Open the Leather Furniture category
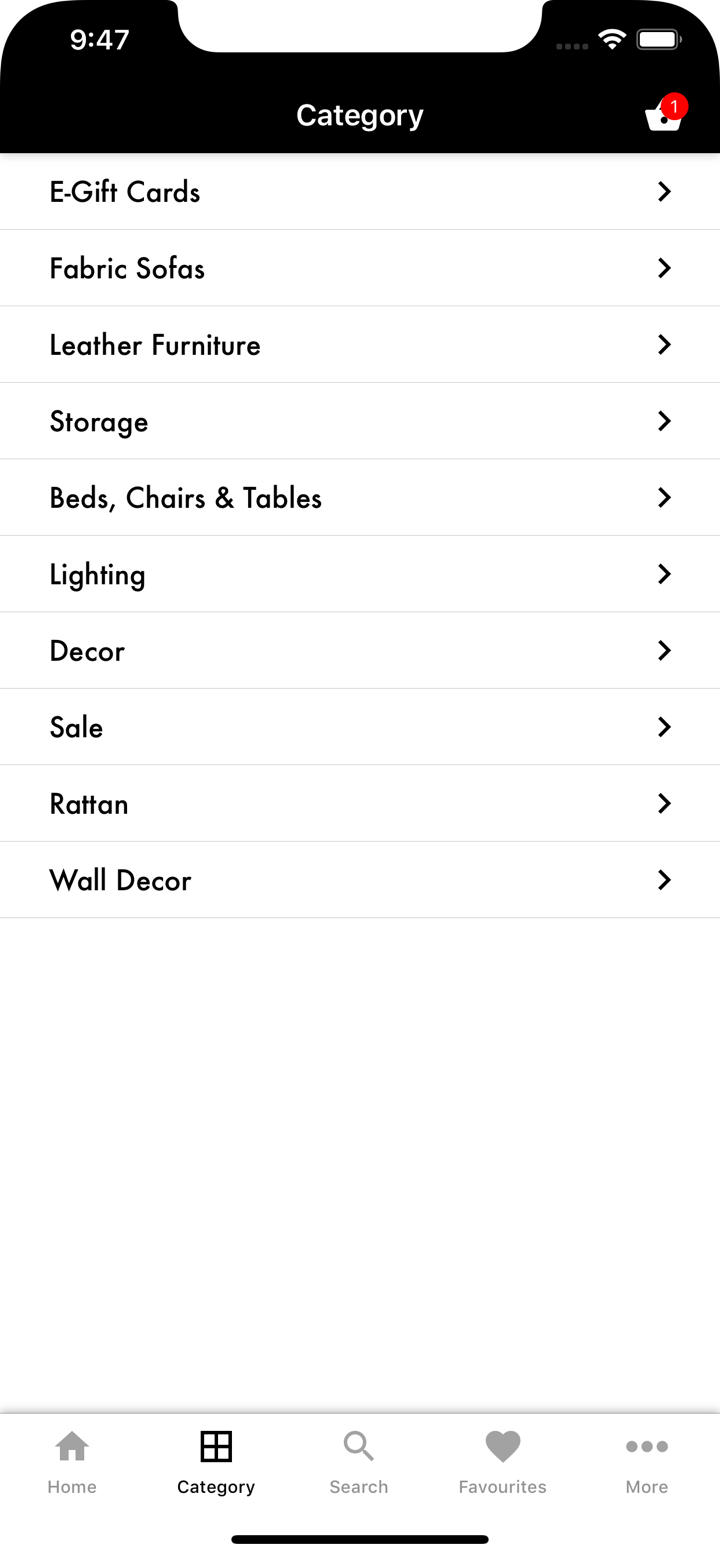720x1558 pixels. (x=360, y=344)
